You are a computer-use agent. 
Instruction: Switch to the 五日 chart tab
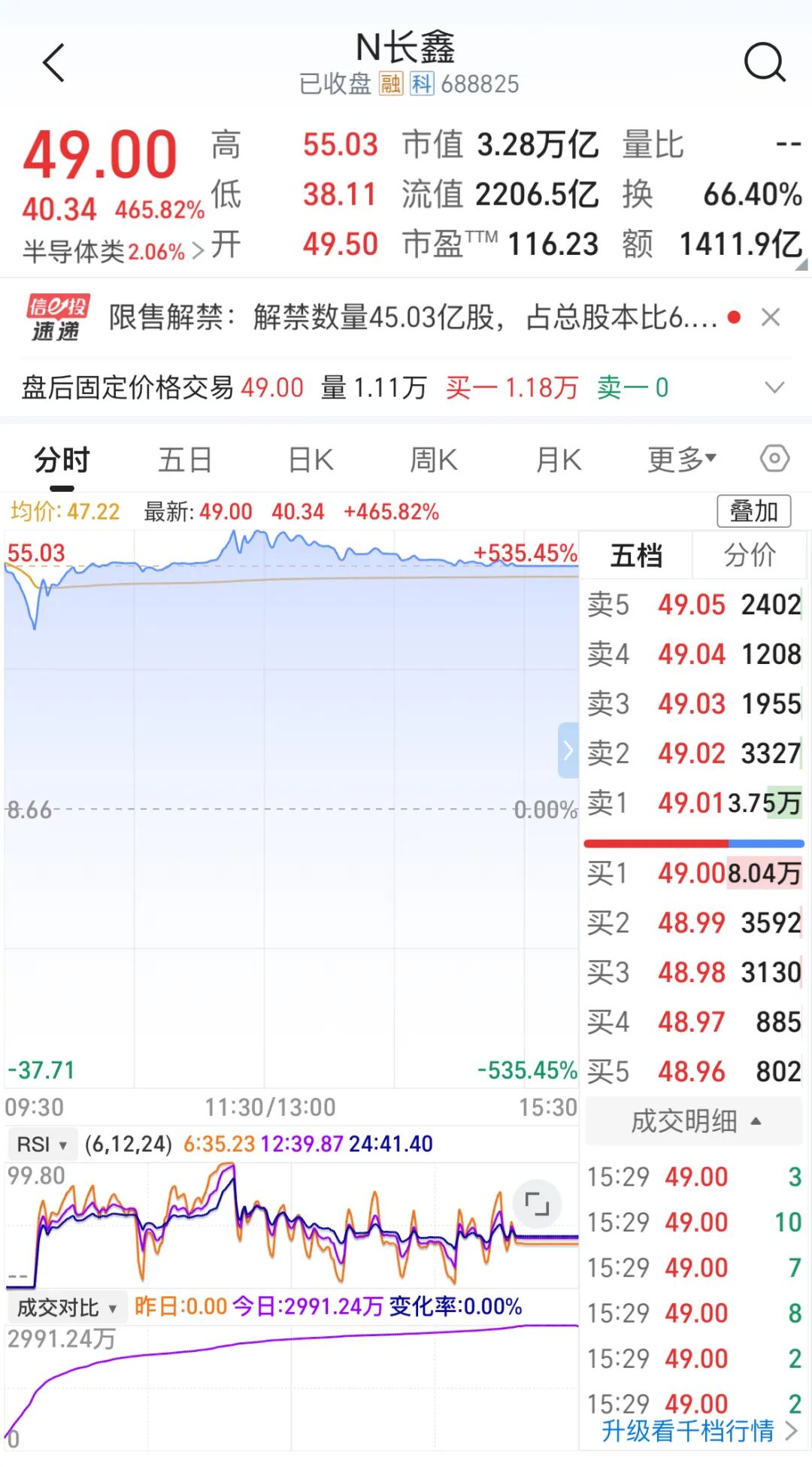tap(185, 459)
